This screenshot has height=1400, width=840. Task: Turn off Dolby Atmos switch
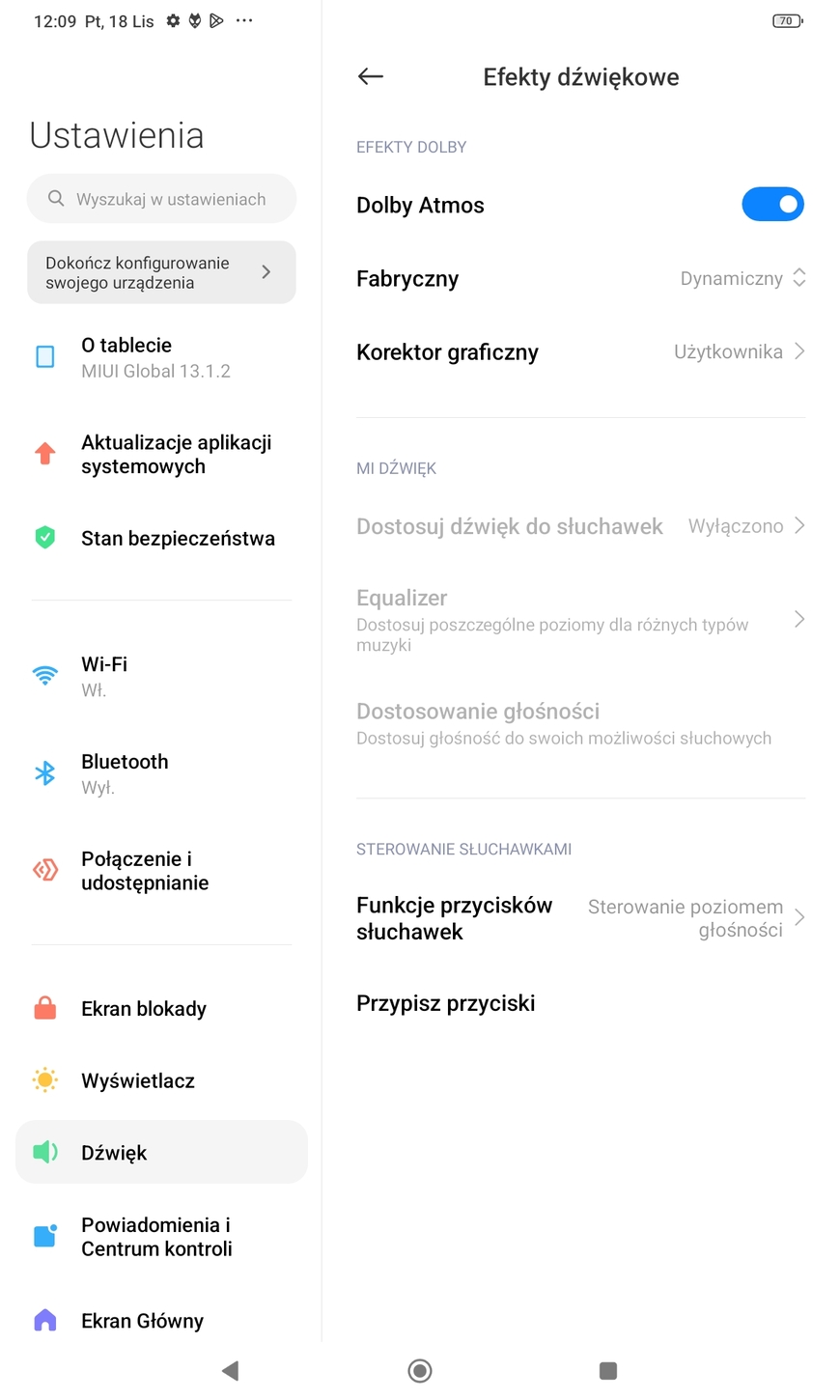pyautogui.click(x=772, y=204)
